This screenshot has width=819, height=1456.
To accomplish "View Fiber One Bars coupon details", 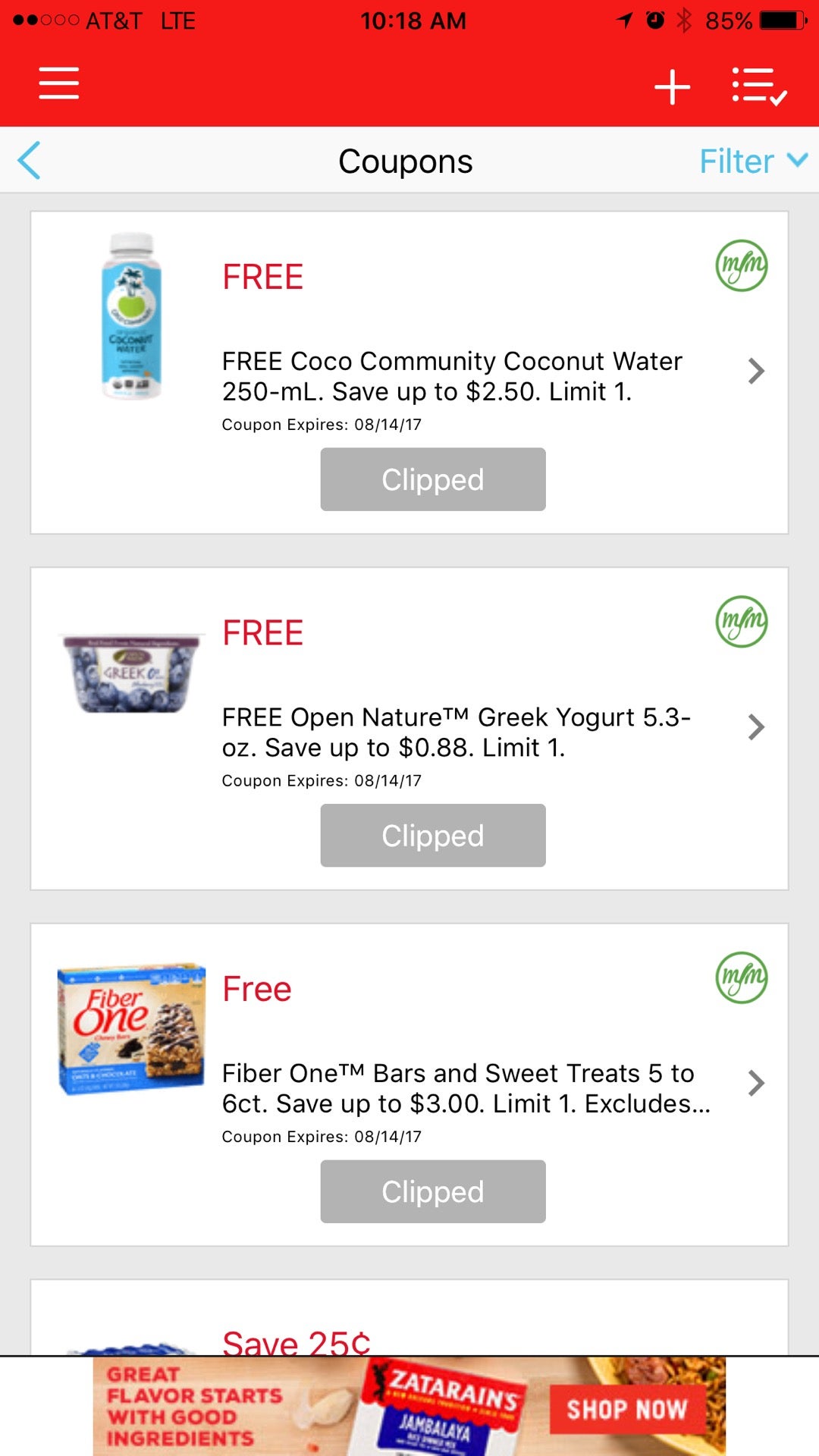I will pos(755,1083).
